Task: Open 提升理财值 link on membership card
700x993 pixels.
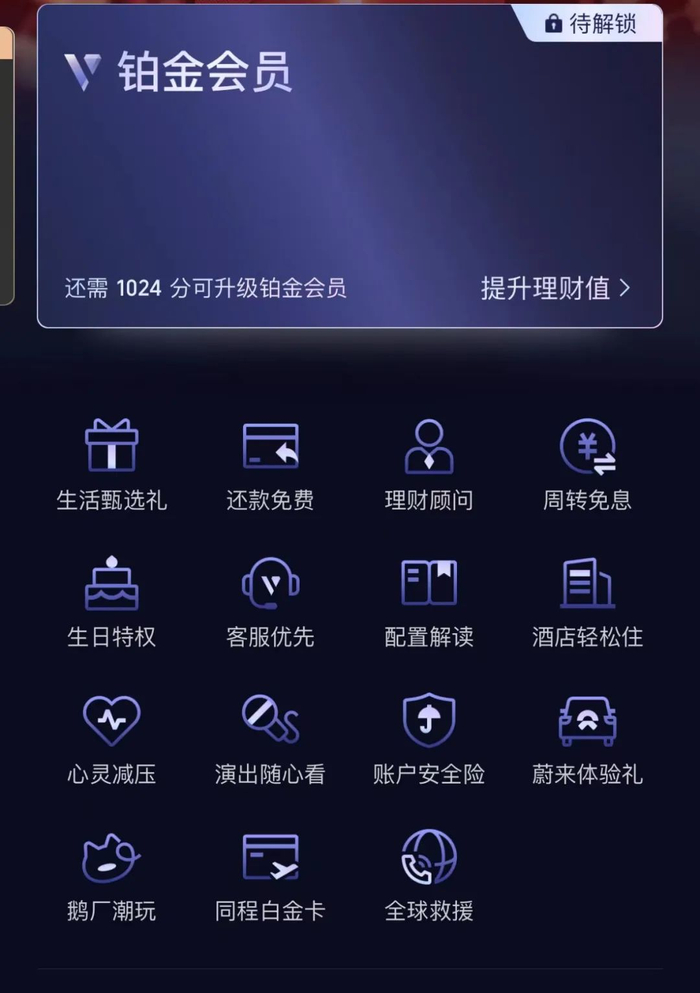Action: (555, 289)
